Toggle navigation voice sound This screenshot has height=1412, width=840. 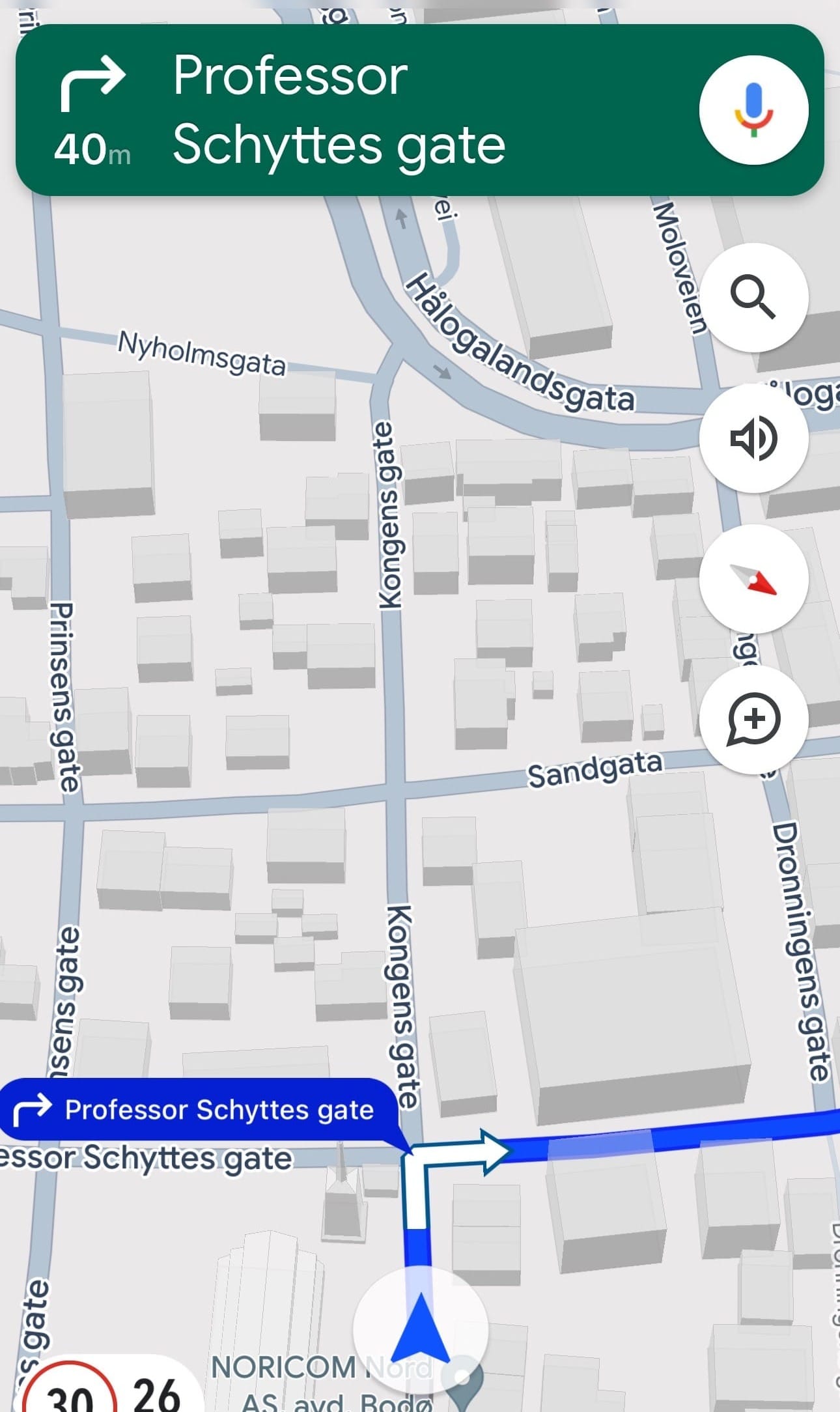click(753, 438)
